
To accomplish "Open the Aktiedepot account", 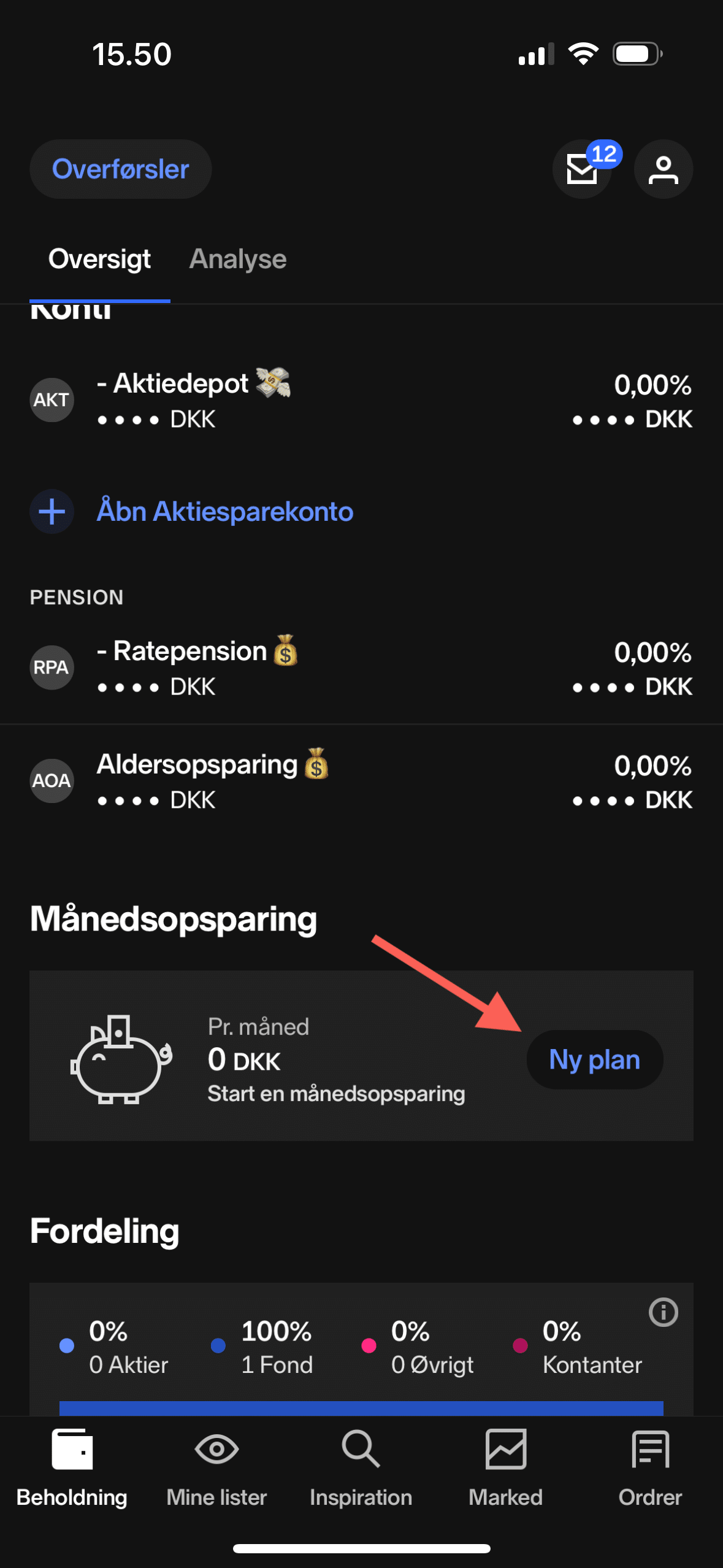I will point(361,400).
